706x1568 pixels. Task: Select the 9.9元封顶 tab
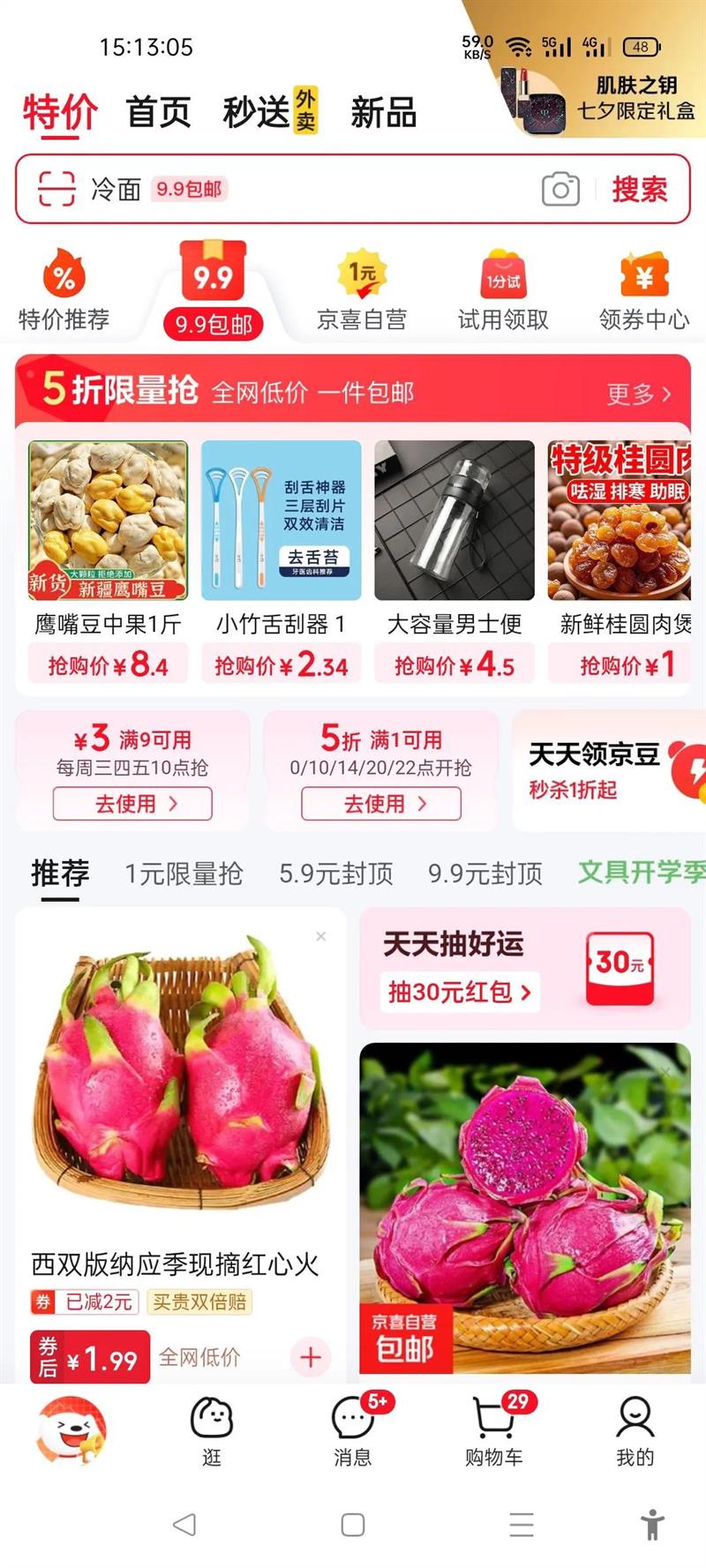pos(484,874)
